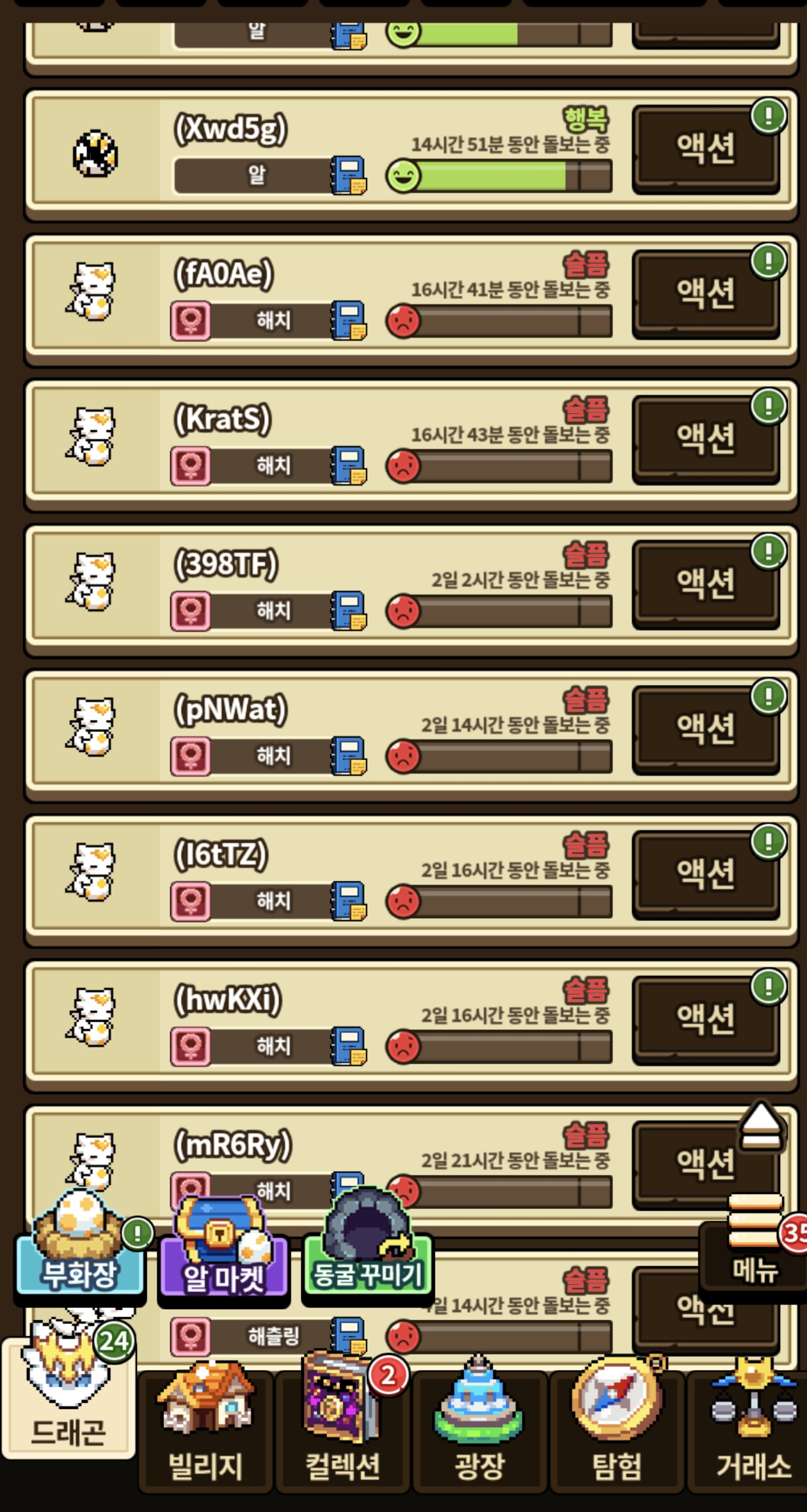Open the notebook icon for Xwd5g

tap(349, 175)
